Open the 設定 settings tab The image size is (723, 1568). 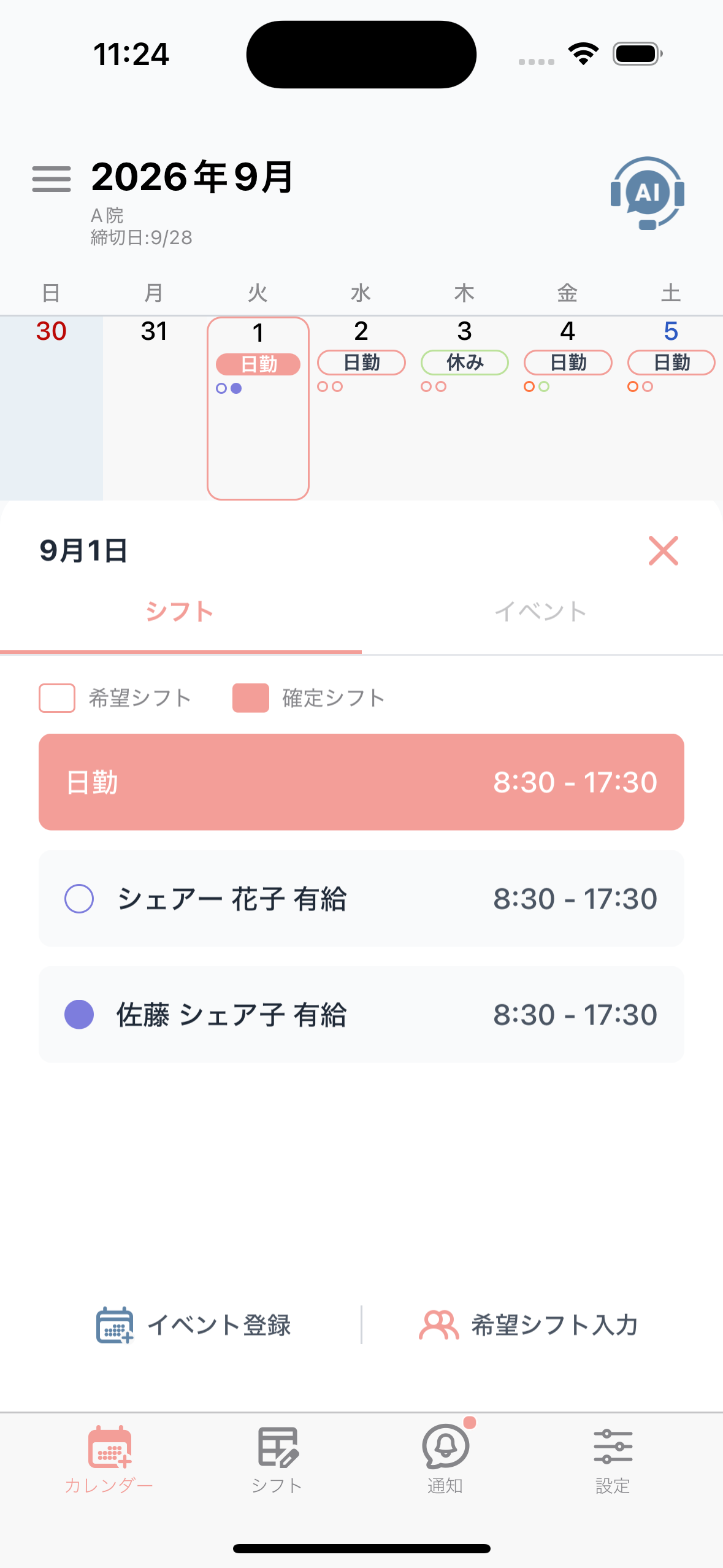[x=613, y=1461]
